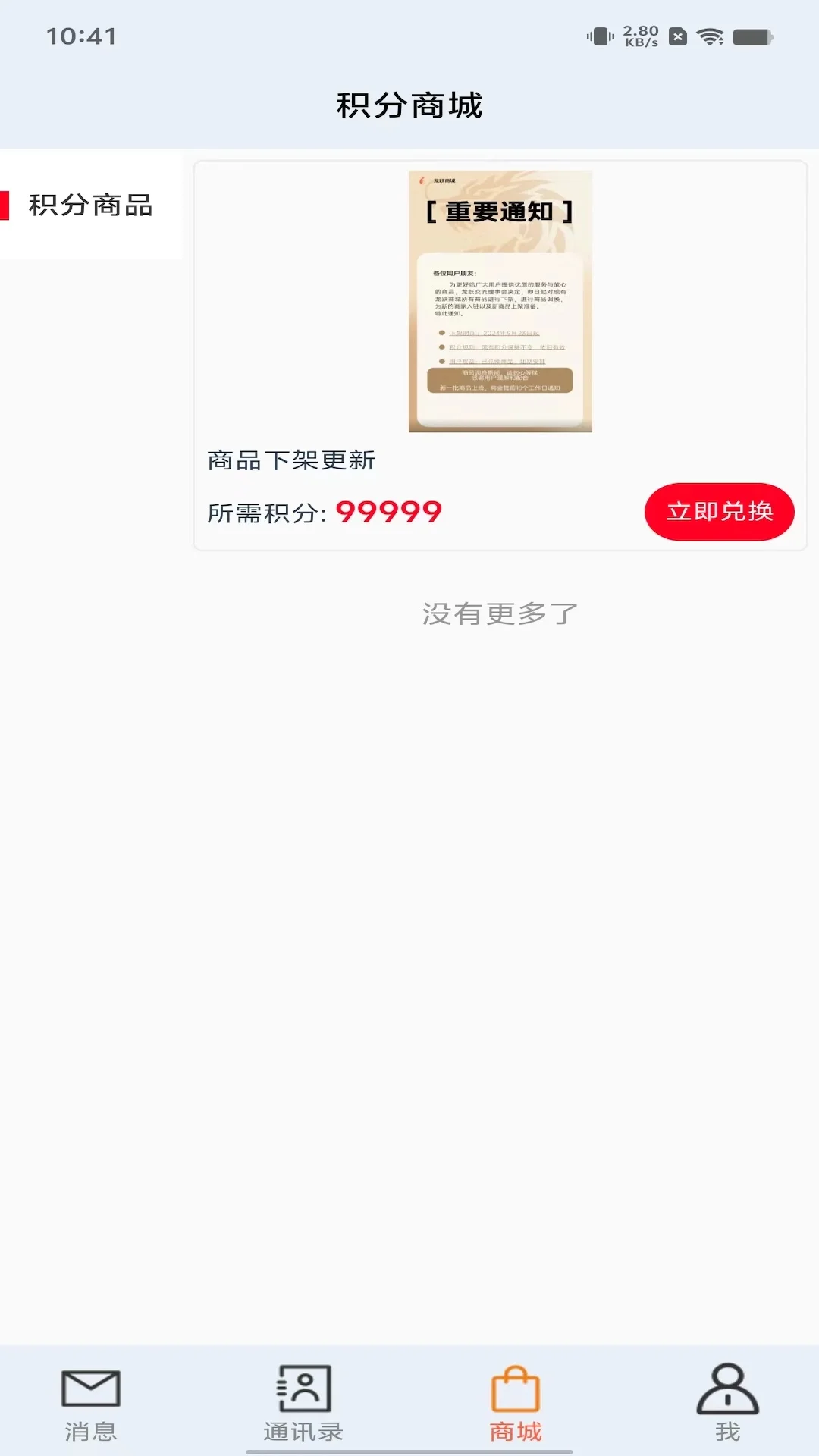Select the 积分商品 category in the left sidebar
The image size is (819, 1456).
[x=91, y=206]
